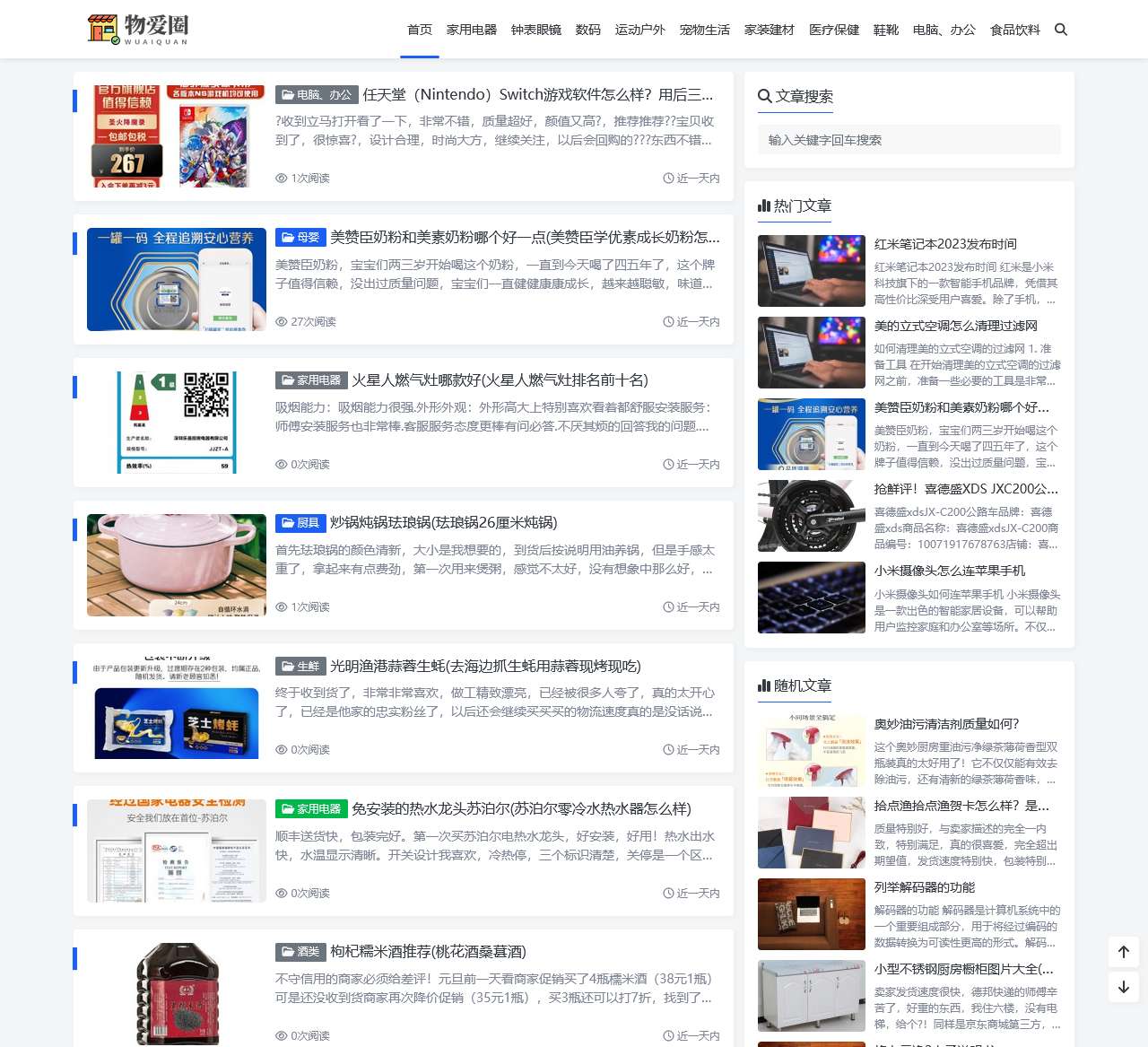Open the search icon in top navigation
This screenshot has height=1047, width=1148.
pos(1061,30)
